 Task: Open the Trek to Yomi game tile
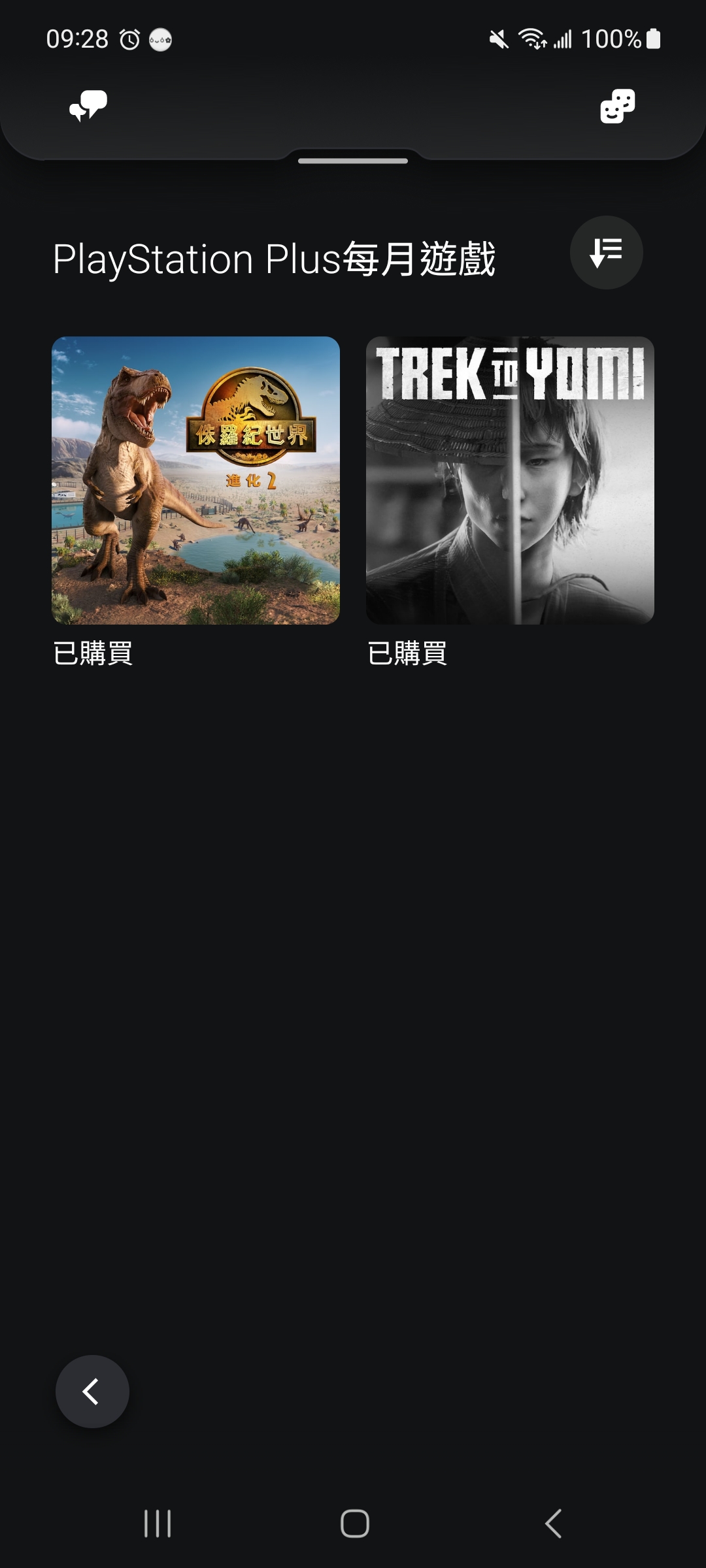point(510,480)
